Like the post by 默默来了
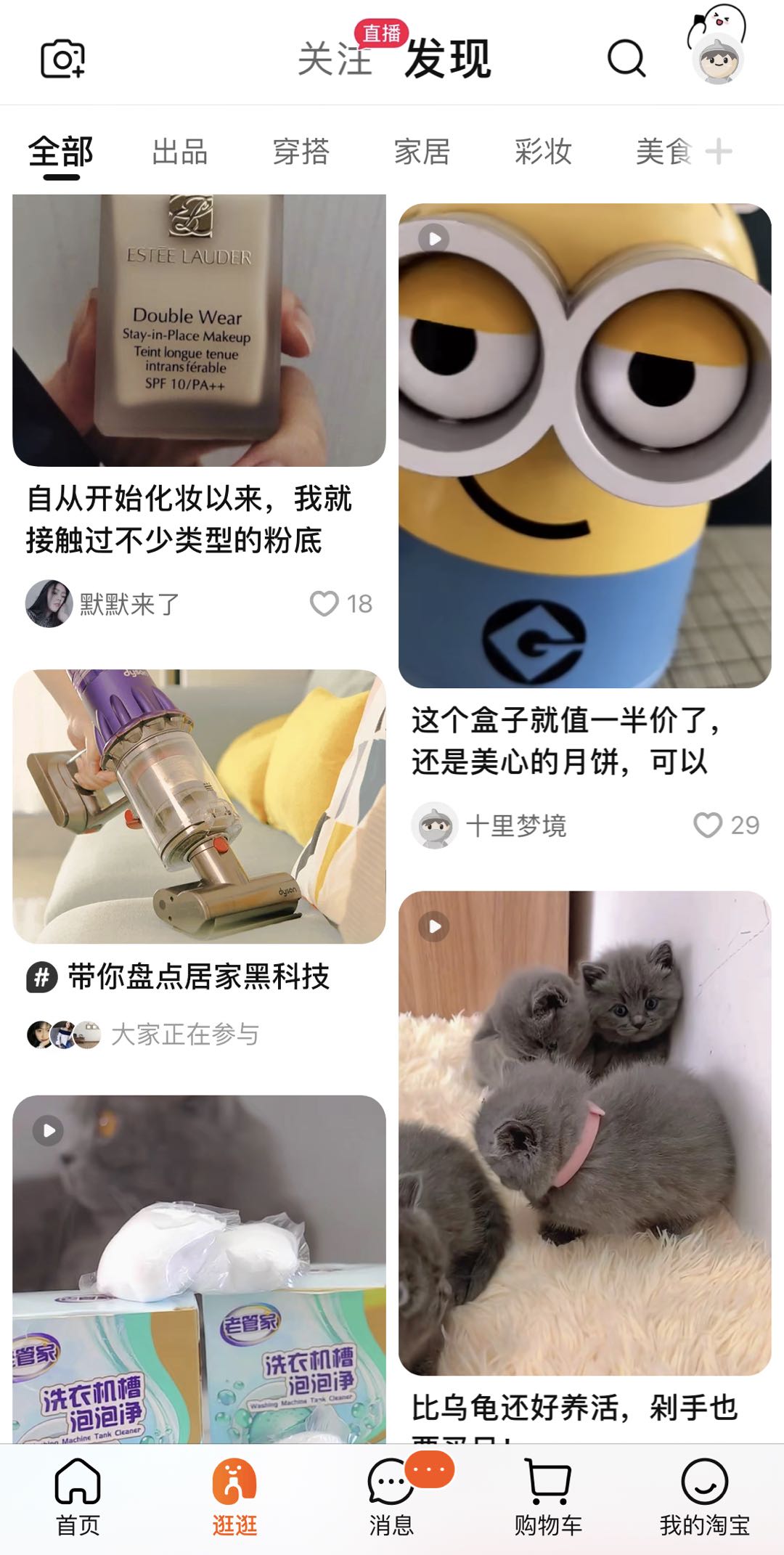The image size is (784, 1555). (x=324, y=603)
